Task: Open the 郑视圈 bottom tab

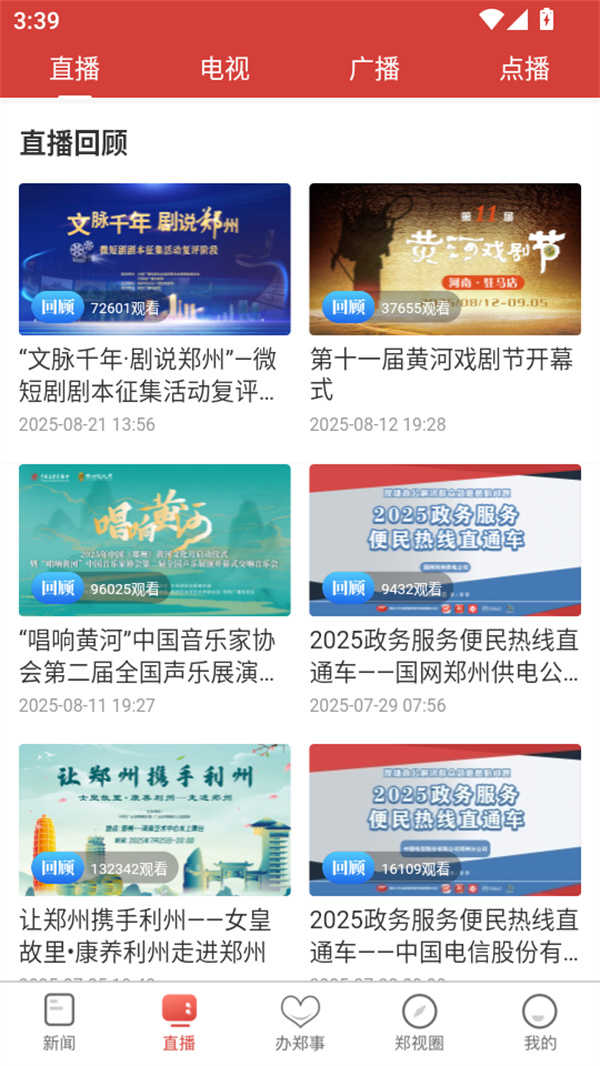Action: click(420, 1022)
